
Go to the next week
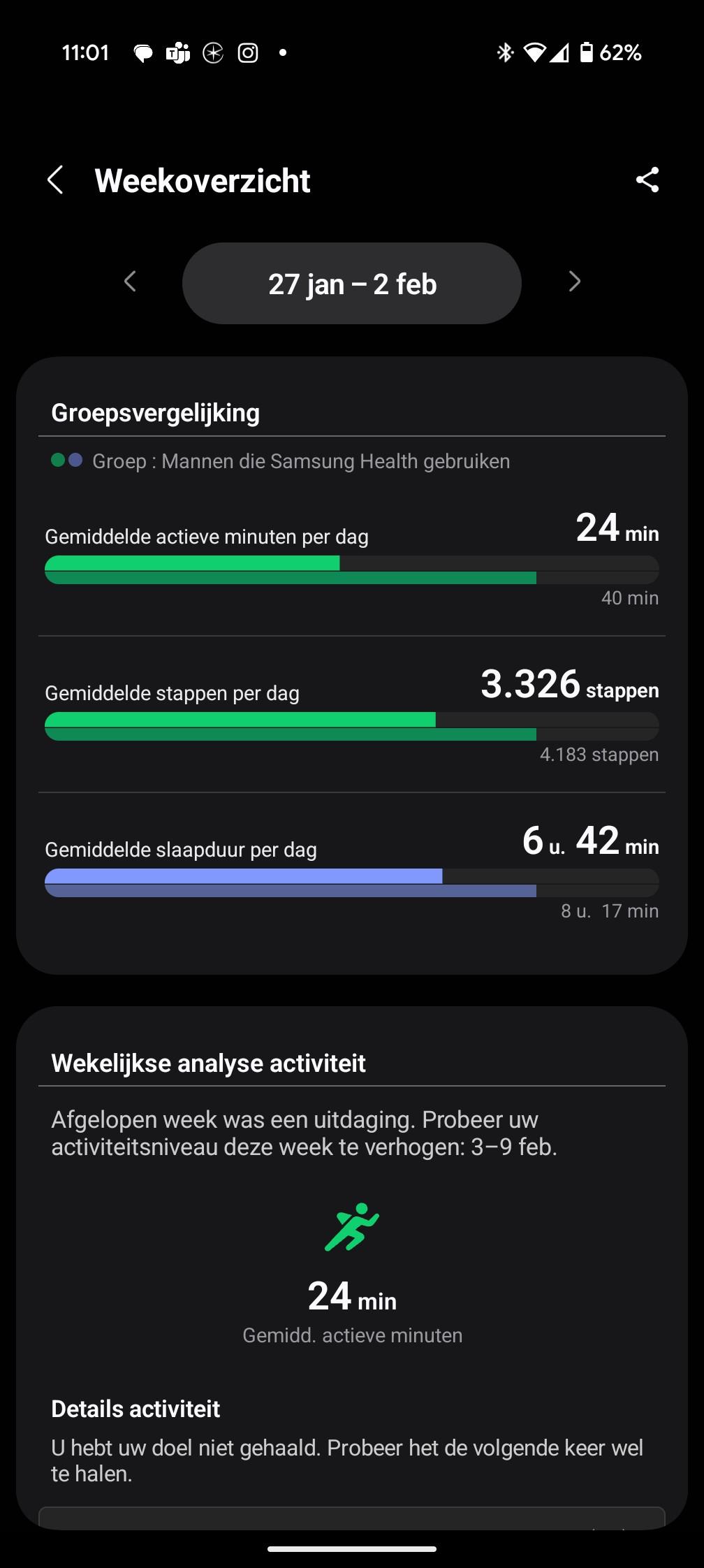[574, 282]
